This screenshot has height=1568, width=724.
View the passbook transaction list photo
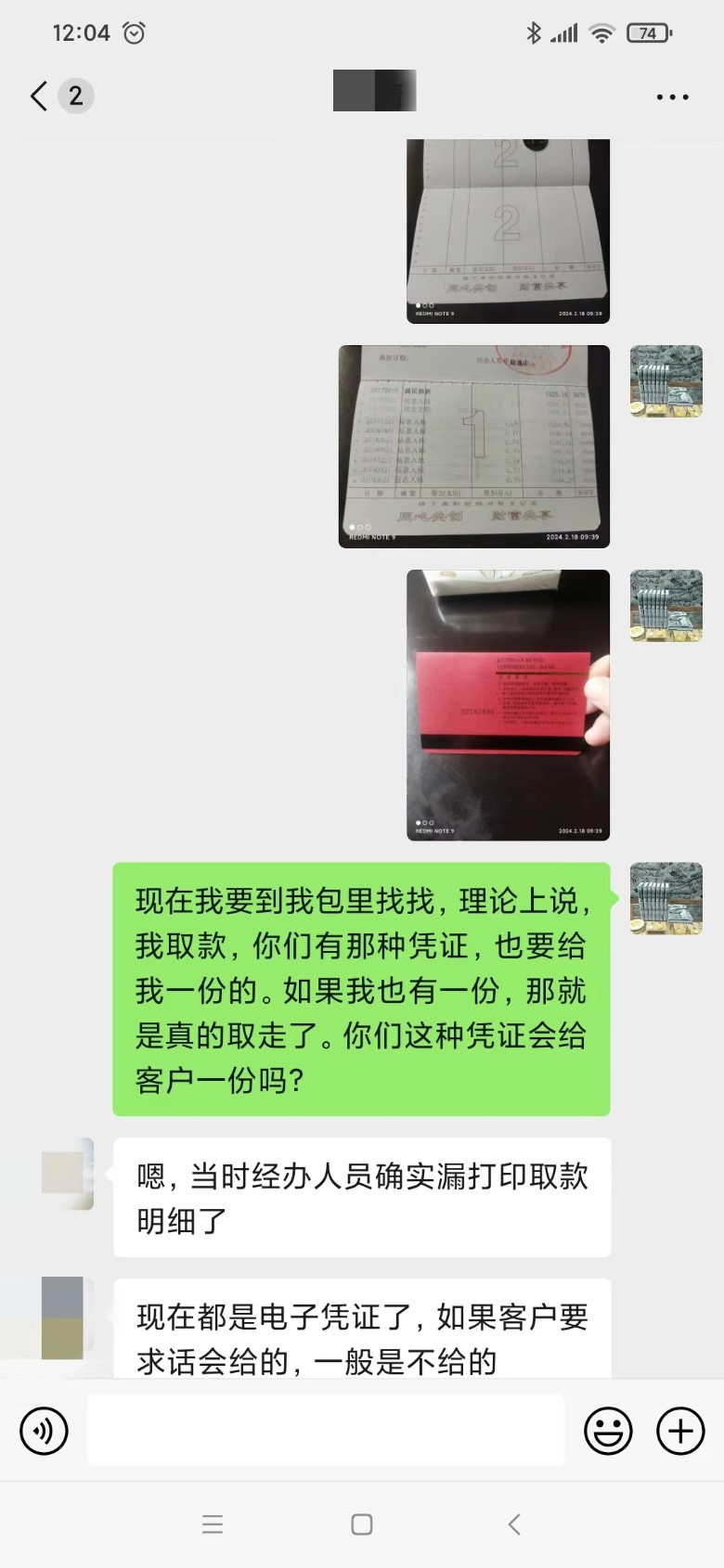pos(473,446)
